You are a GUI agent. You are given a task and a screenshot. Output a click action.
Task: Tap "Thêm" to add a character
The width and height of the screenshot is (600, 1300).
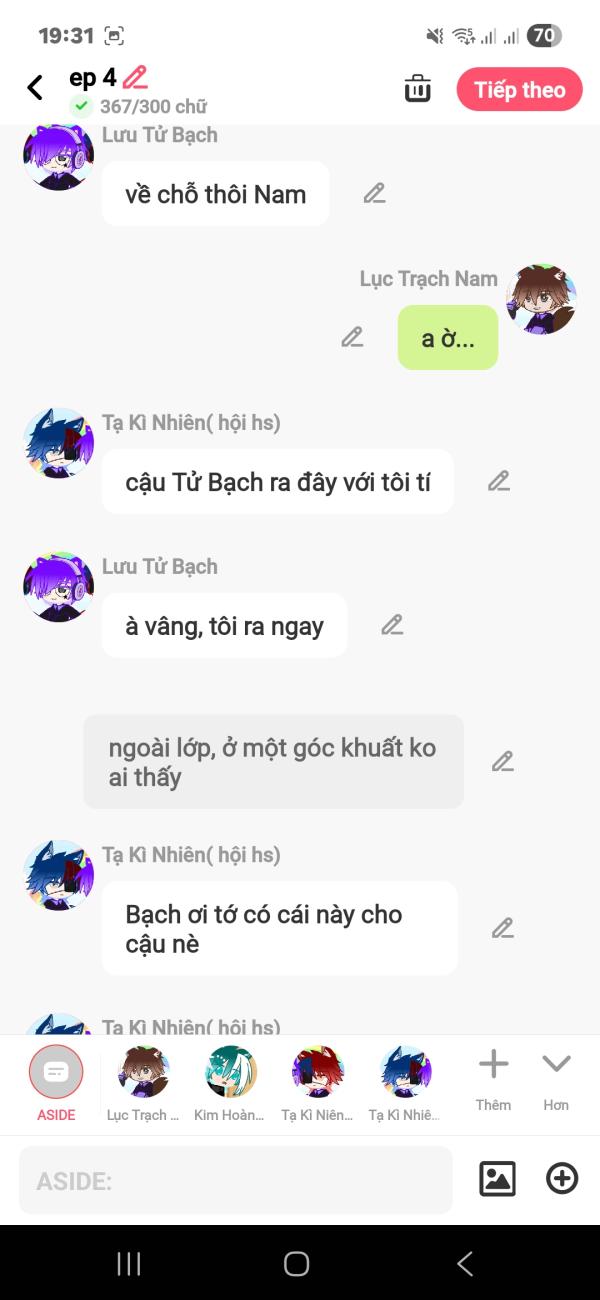click(493, 1078)
